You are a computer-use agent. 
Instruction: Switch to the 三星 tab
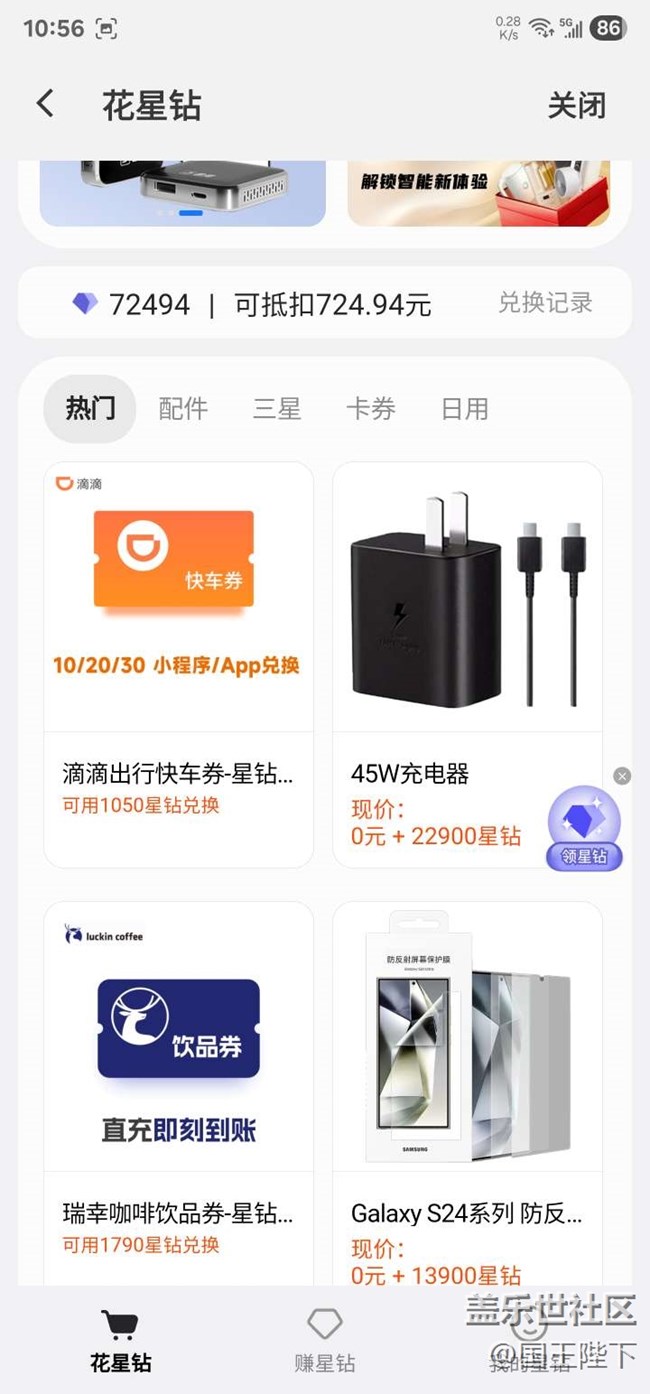point(277,408)
